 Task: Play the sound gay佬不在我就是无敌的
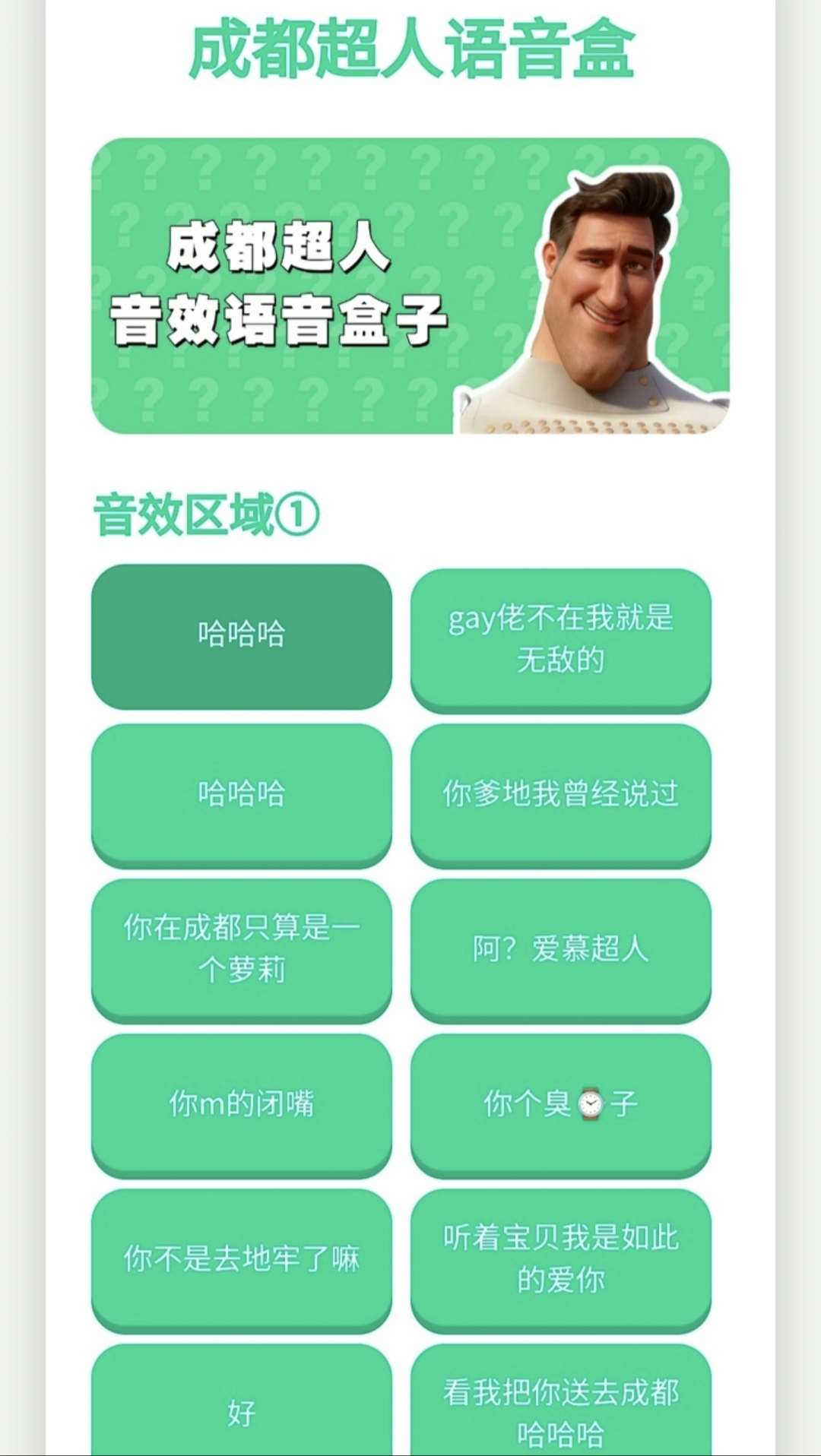(561, 638)
